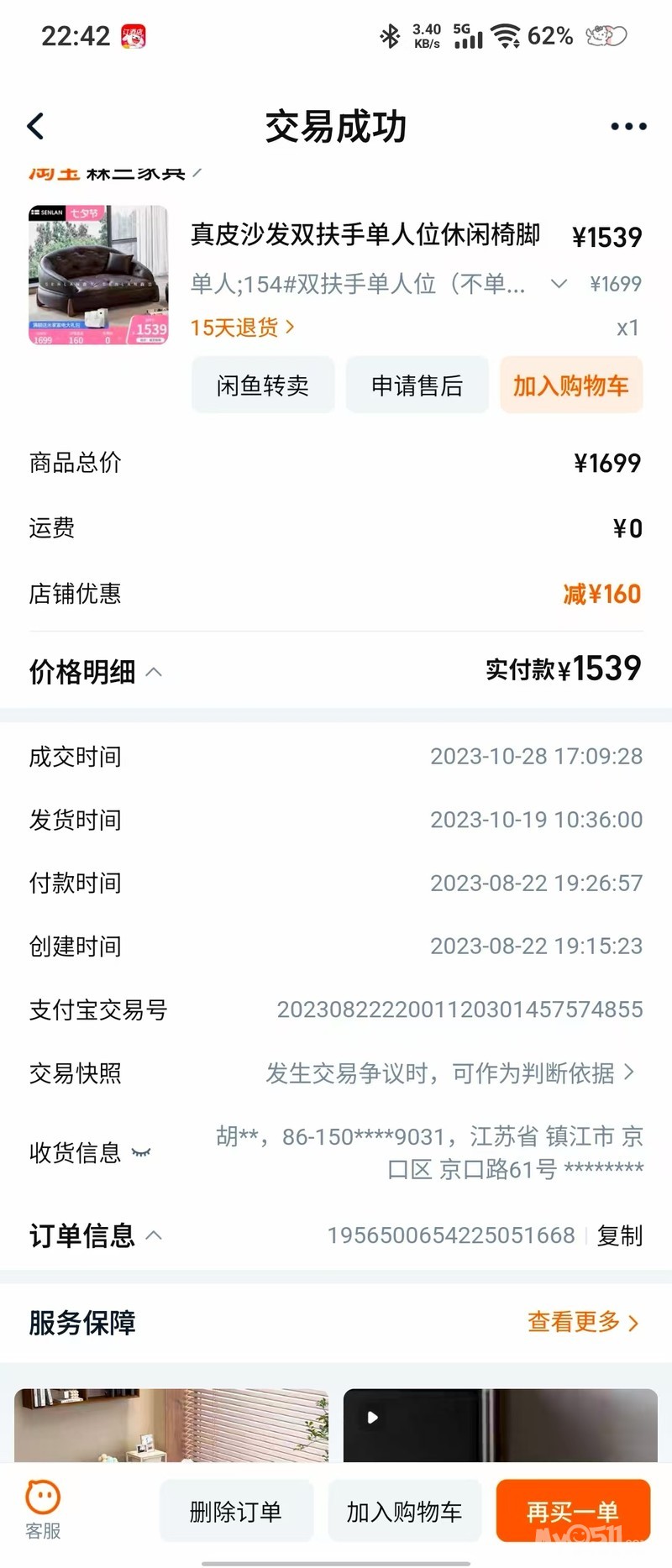Open the three-dot overflow menu
The height and width of the screenshot is (1568, 672).
tap(627, 127)
